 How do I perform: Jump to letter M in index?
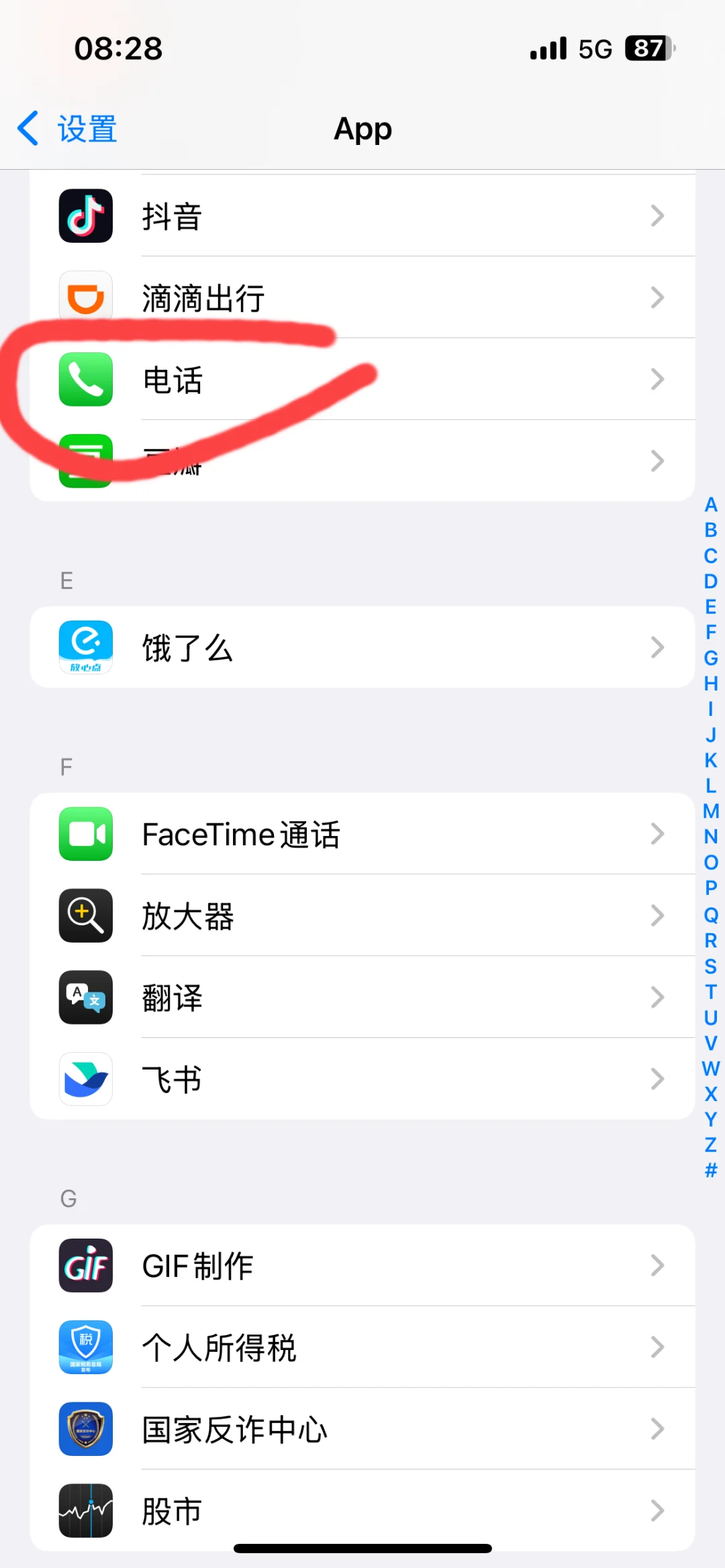click(711, 811)
